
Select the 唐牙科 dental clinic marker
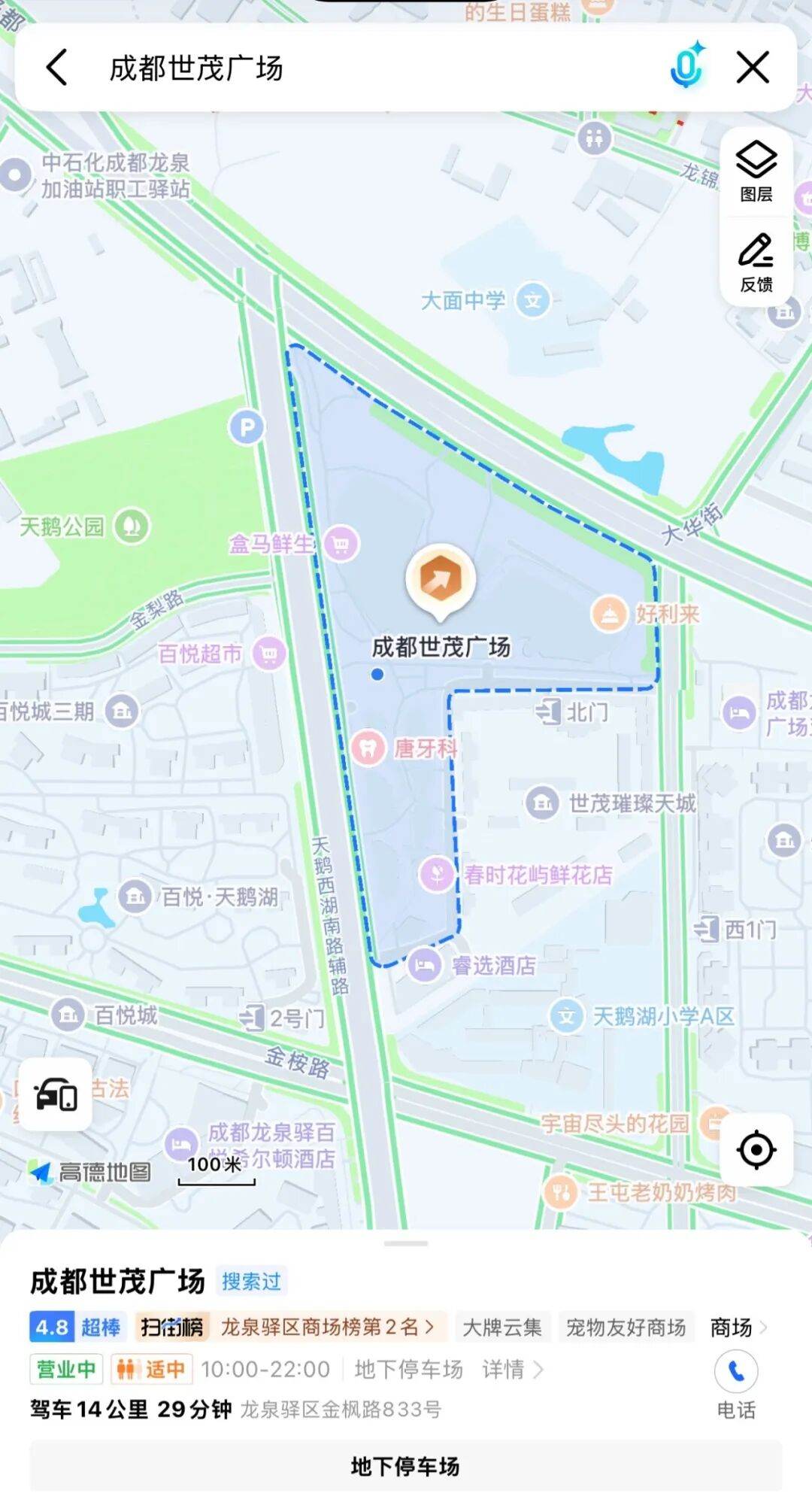coord(368,748)
